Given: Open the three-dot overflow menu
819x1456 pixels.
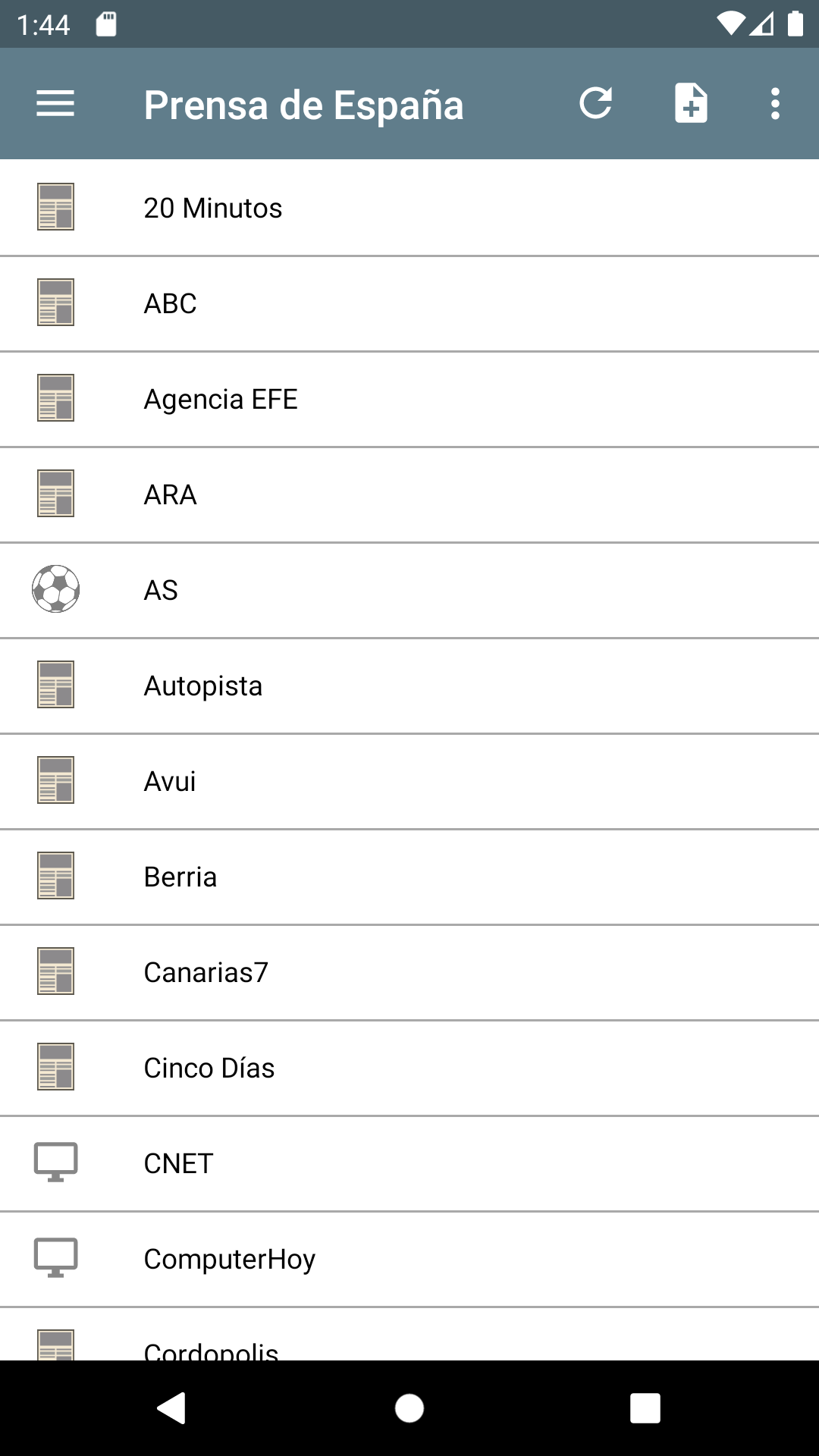Looking at the screenshot, I should [775, 103].
